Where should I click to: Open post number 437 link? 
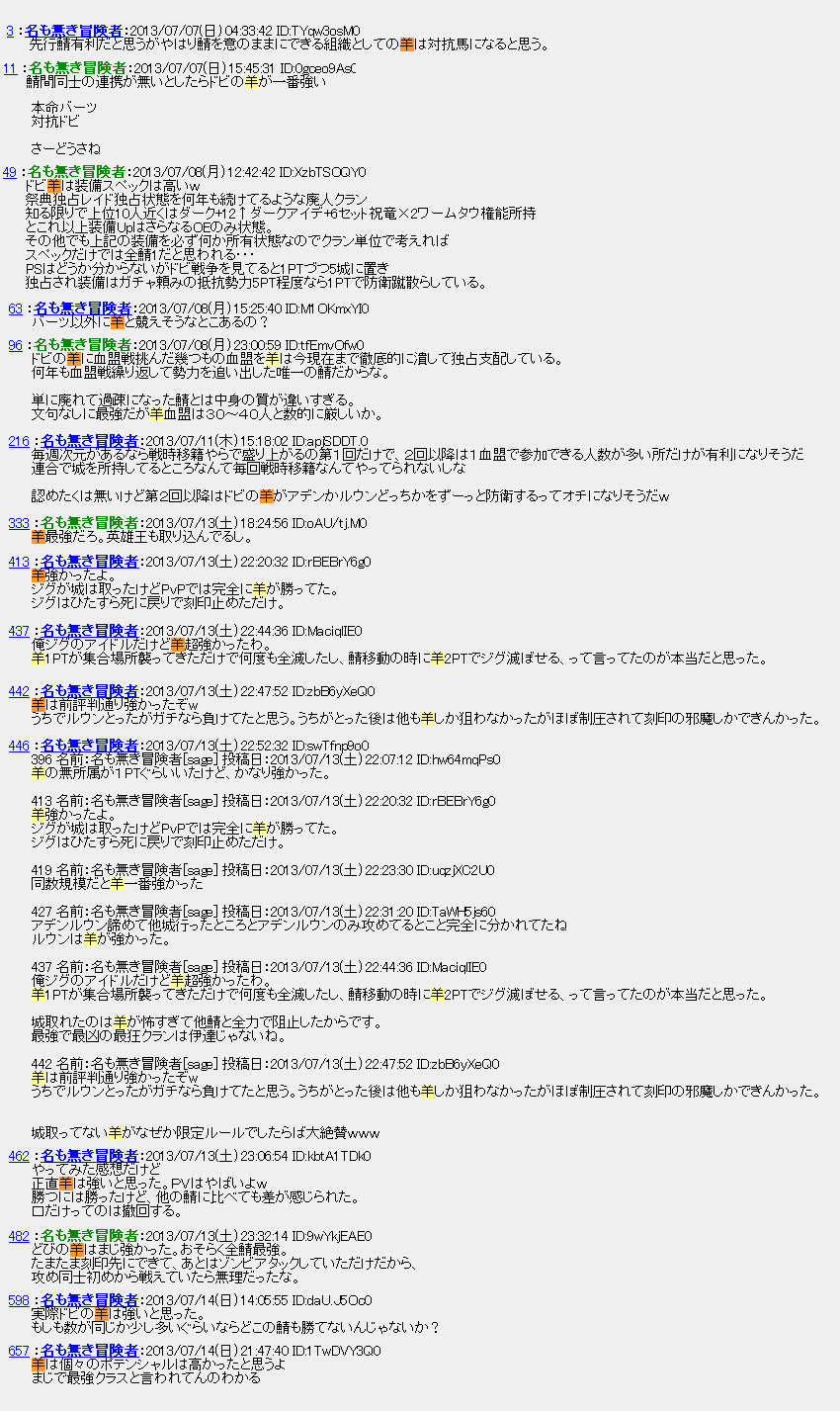pos(18,631)
